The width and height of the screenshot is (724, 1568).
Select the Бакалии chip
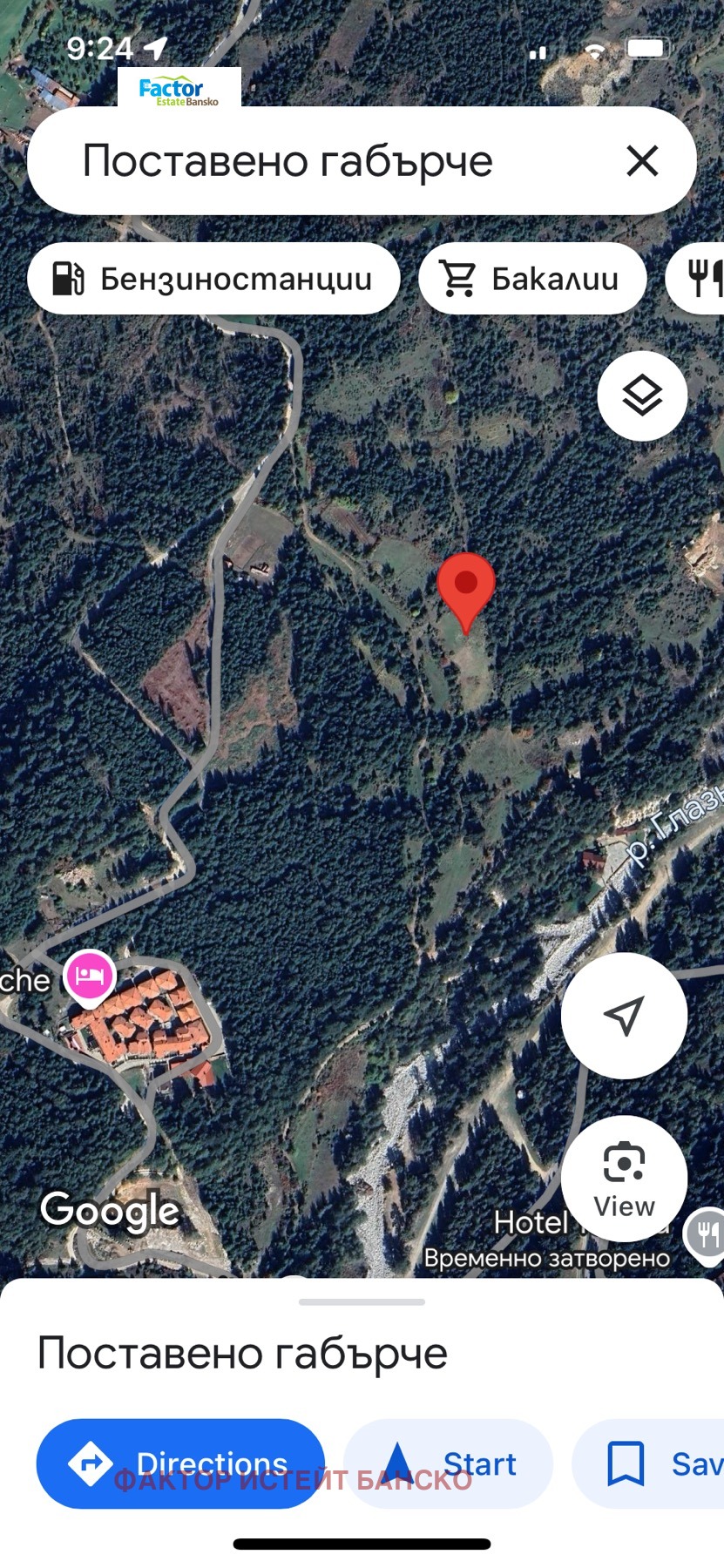tap(532, 279)
